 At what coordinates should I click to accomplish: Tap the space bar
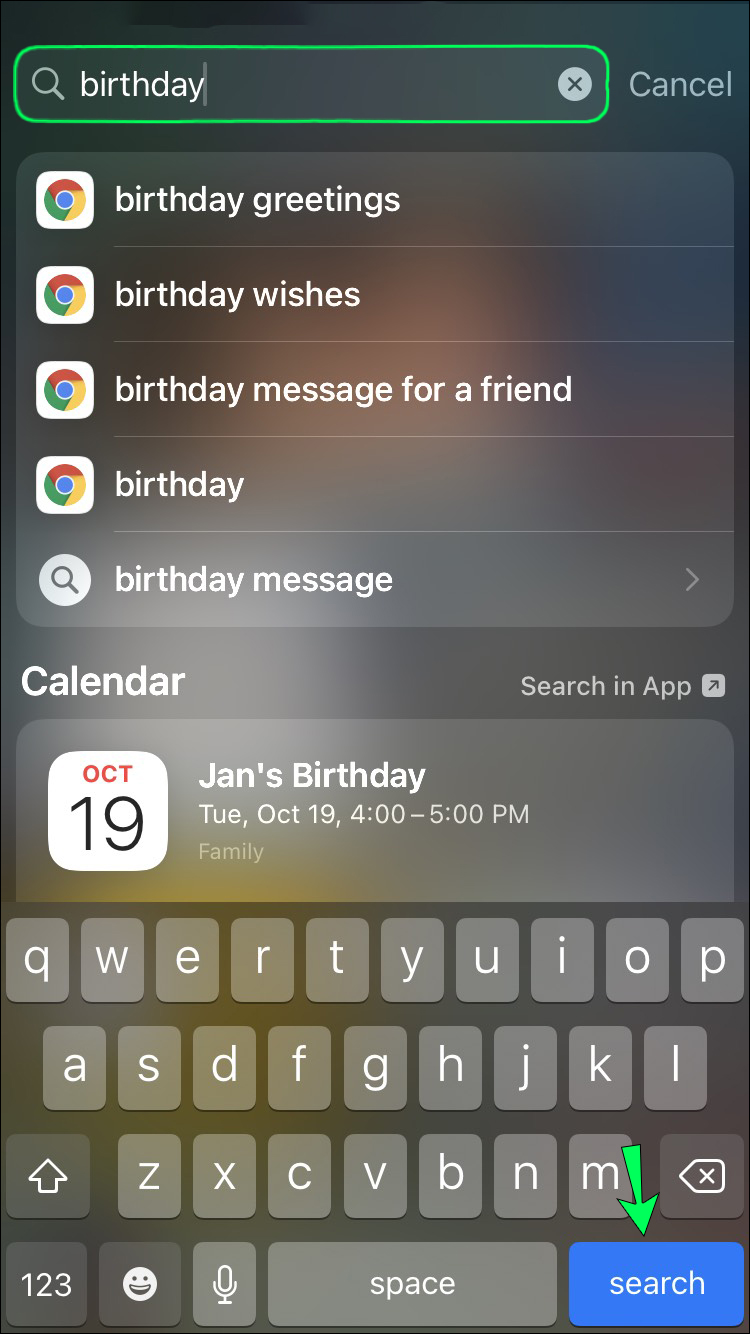(412, 1283)
